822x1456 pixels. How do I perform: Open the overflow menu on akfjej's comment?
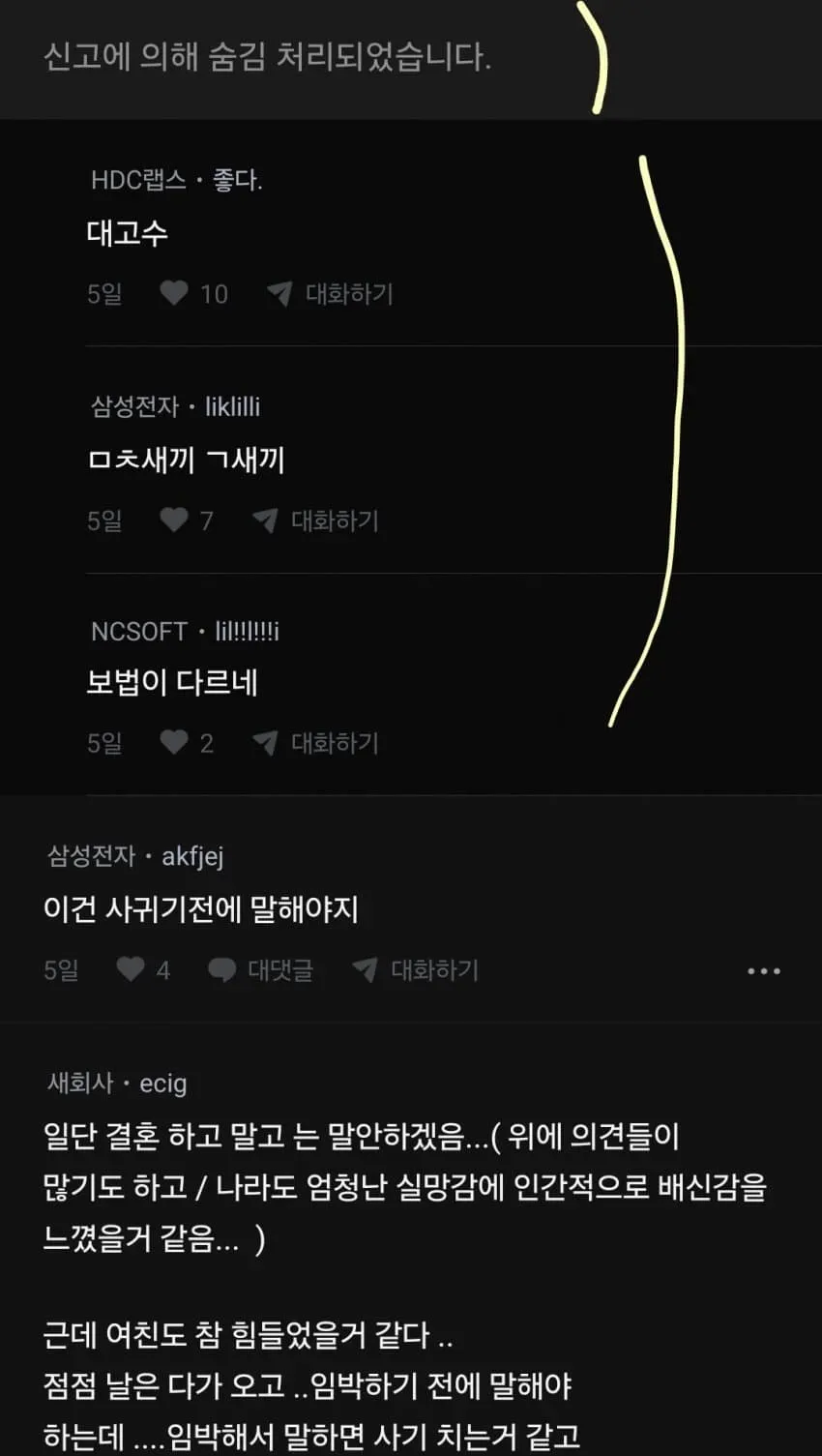pyautogui.click(x=764, y=970)
